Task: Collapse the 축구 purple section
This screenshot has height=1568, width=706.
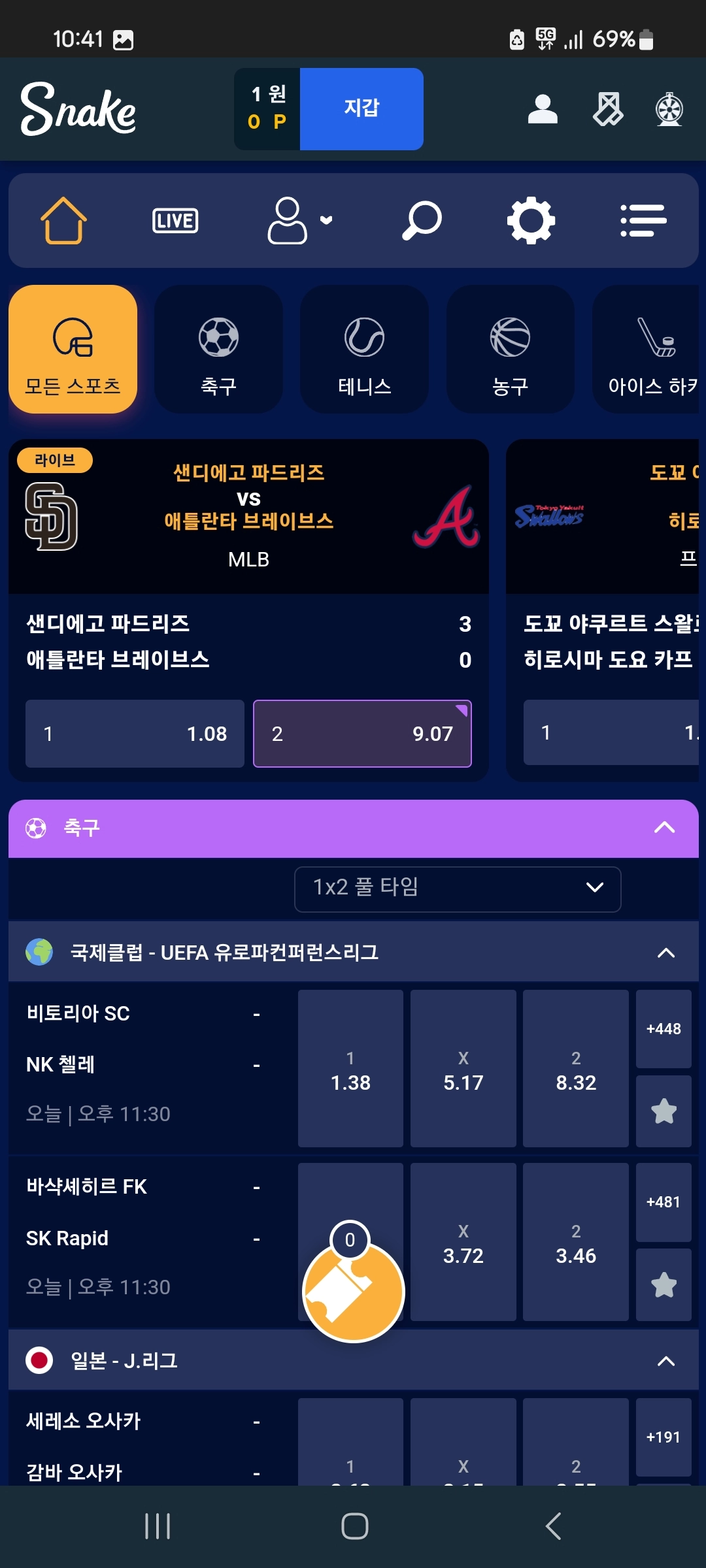Action: [x=664, y=828]
